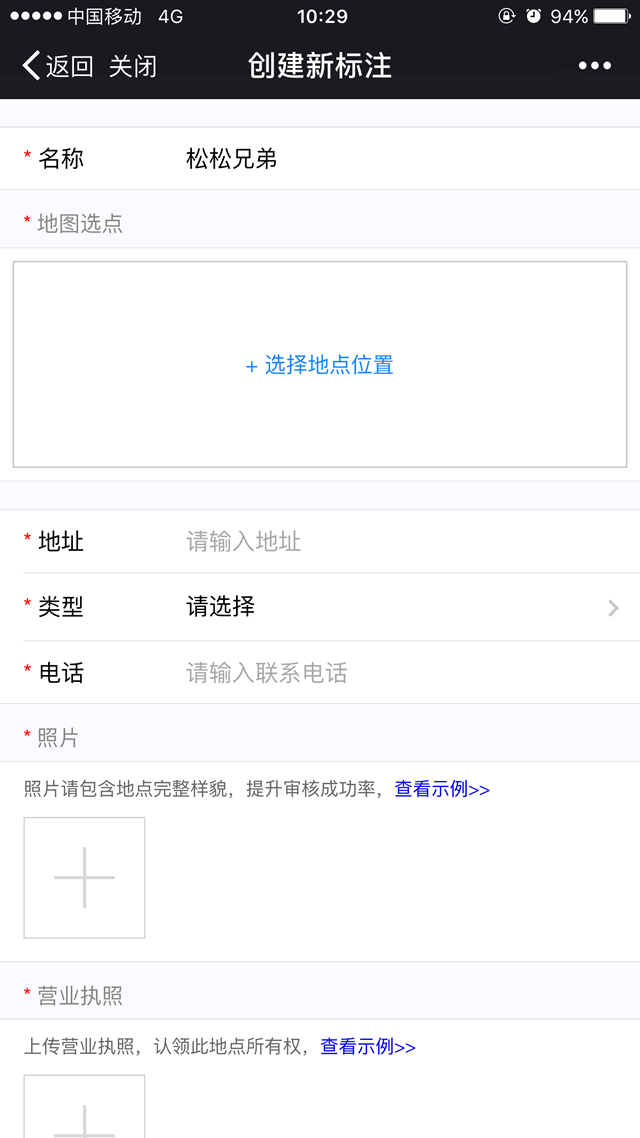
Task: Add a photo in the 照片 section
Action: point(85,878)
